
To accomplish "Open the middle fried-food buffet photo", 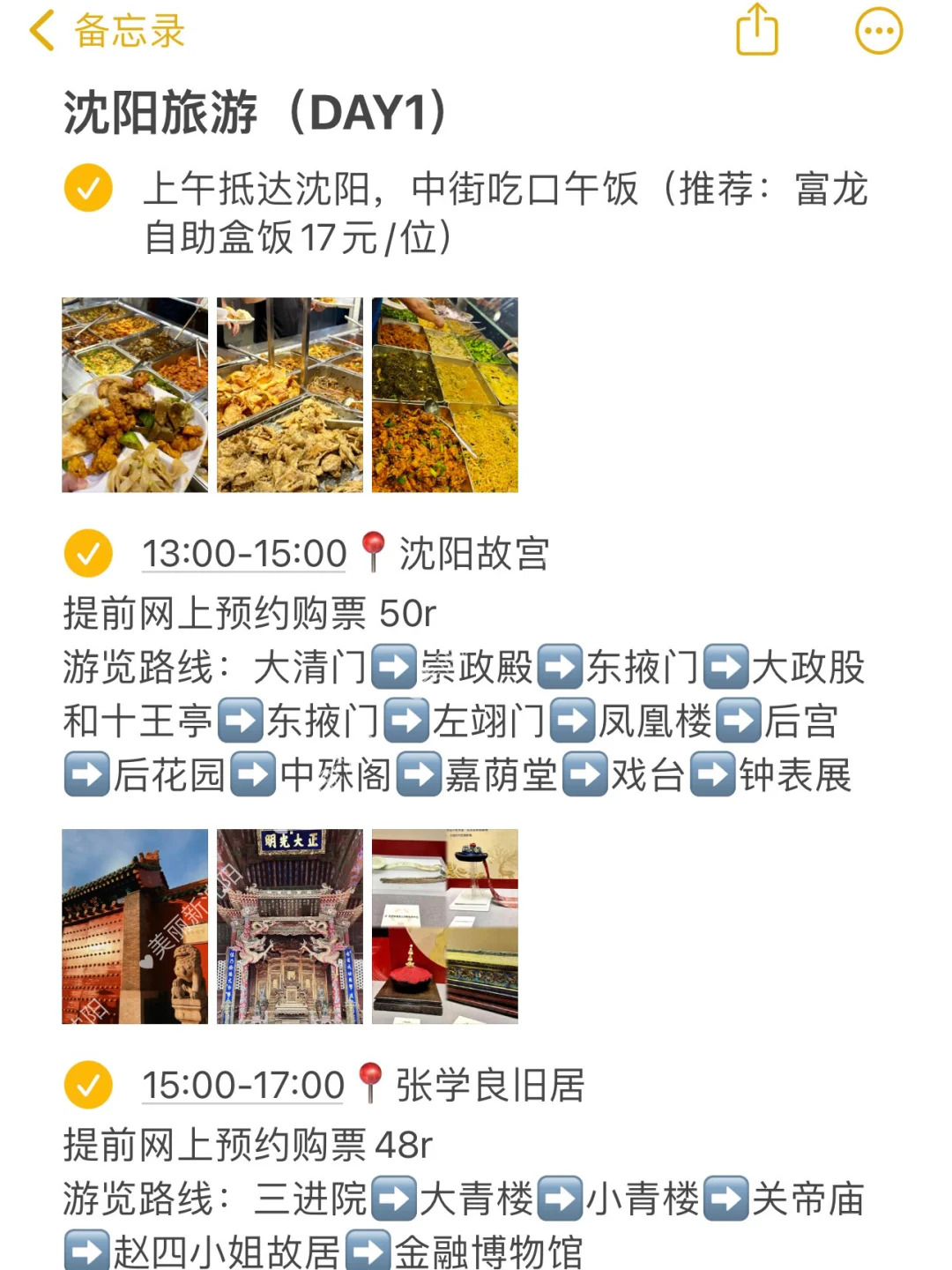I will tap(290, 394).
